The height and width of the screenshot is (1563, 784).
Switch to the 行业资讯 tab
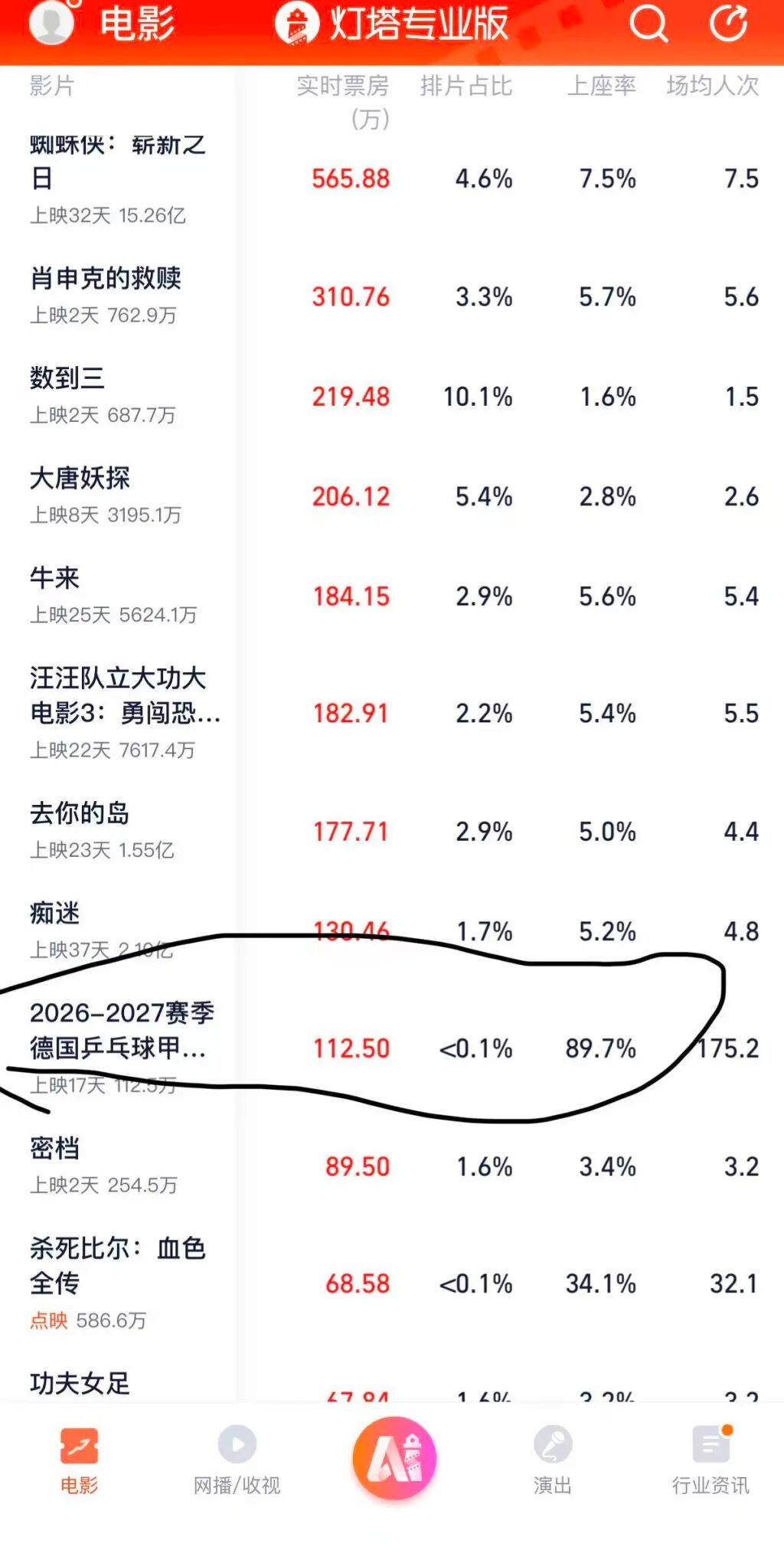click(x=710, y=1460)
